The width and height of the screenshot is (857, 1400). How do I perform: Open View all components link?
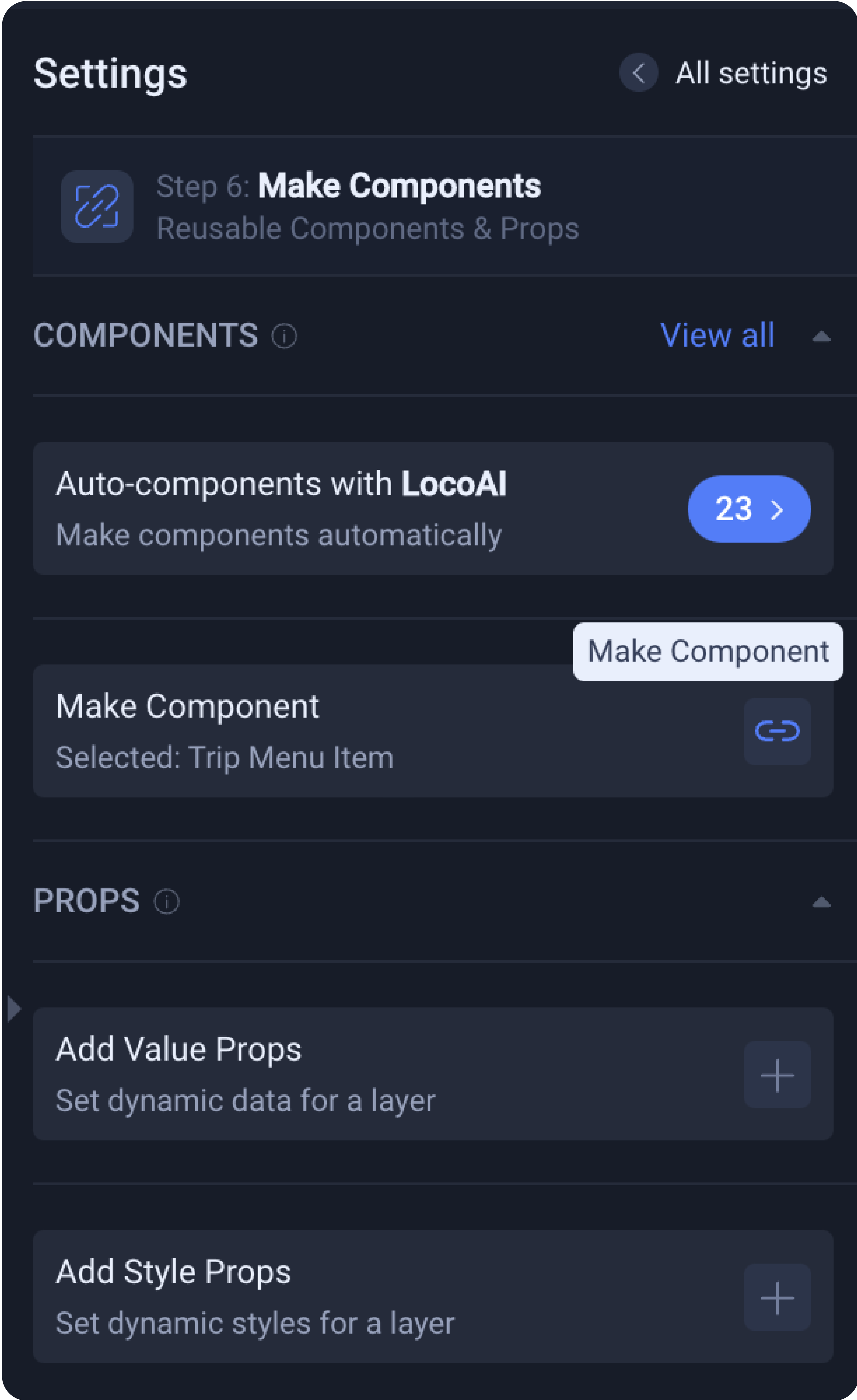point(717,335)
